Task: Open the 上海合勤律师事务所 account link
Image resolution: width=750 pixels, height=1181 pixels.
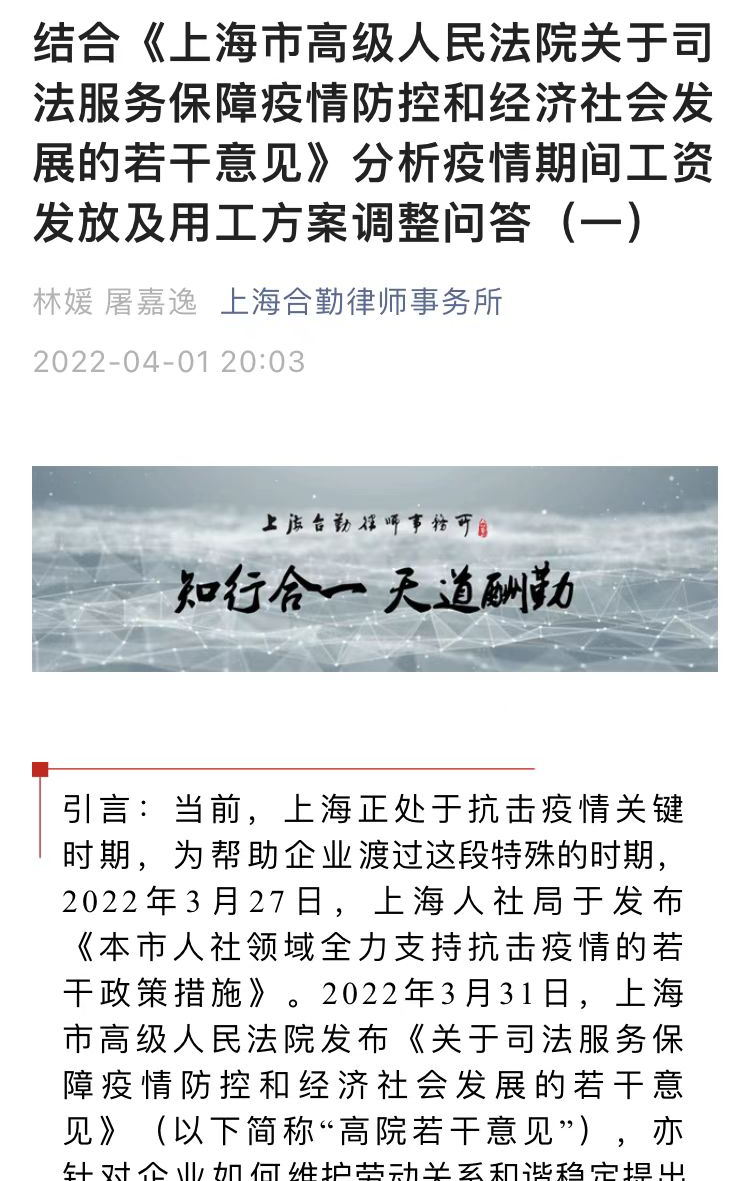Action: click(x=361, y=302)
